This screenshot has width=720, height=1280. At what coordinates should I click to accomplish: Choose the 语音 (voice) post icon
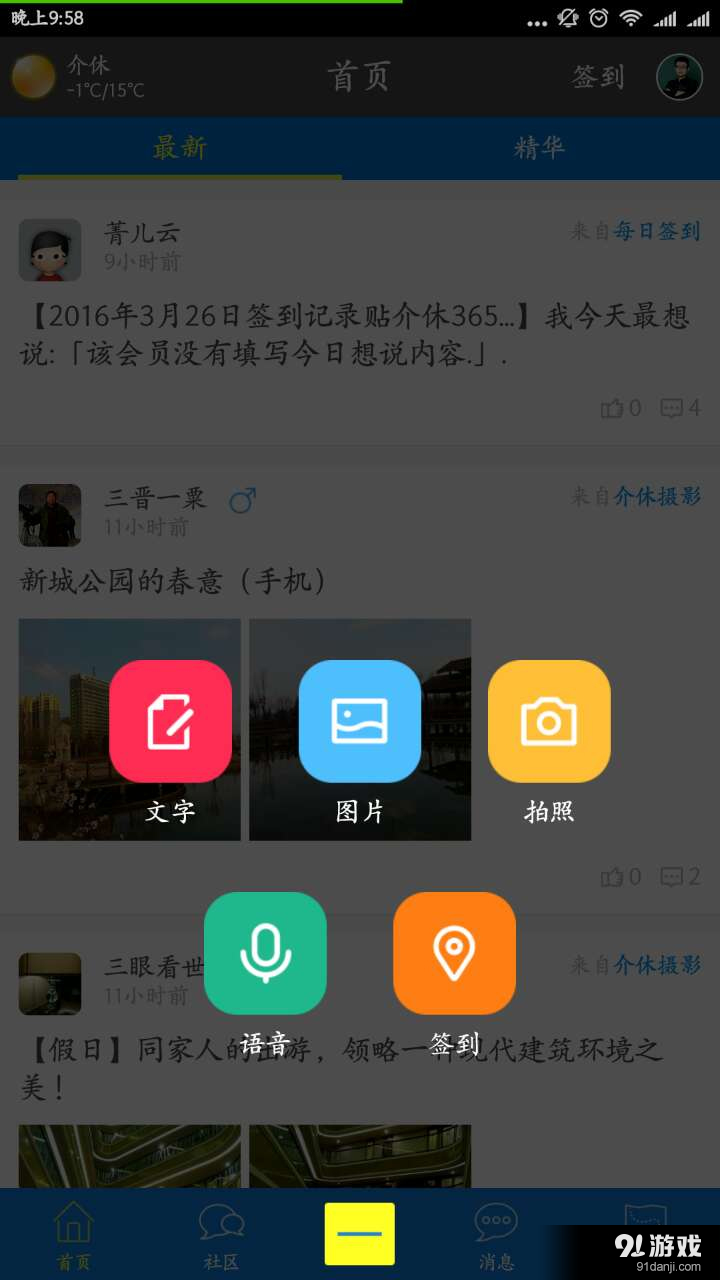265,953
